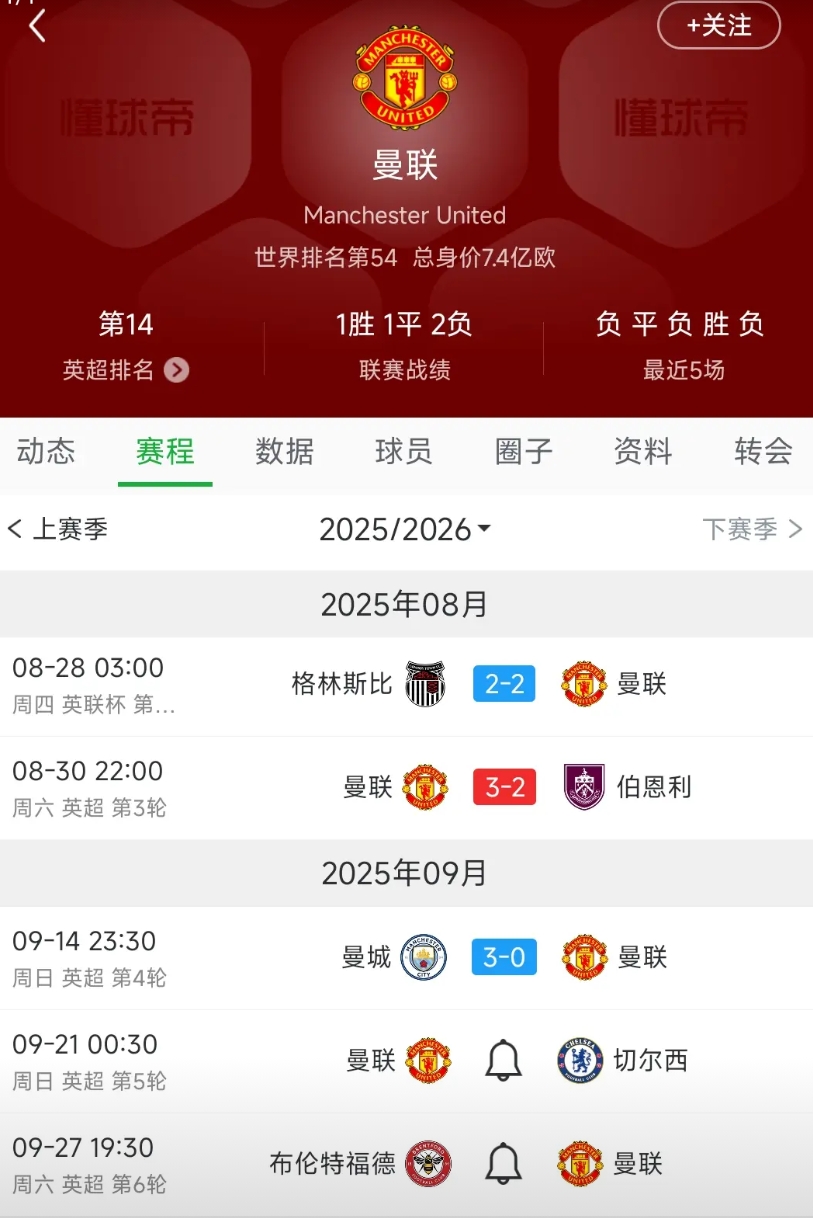
Task: Select the 赛程 tab
Action: coord(165,451)
